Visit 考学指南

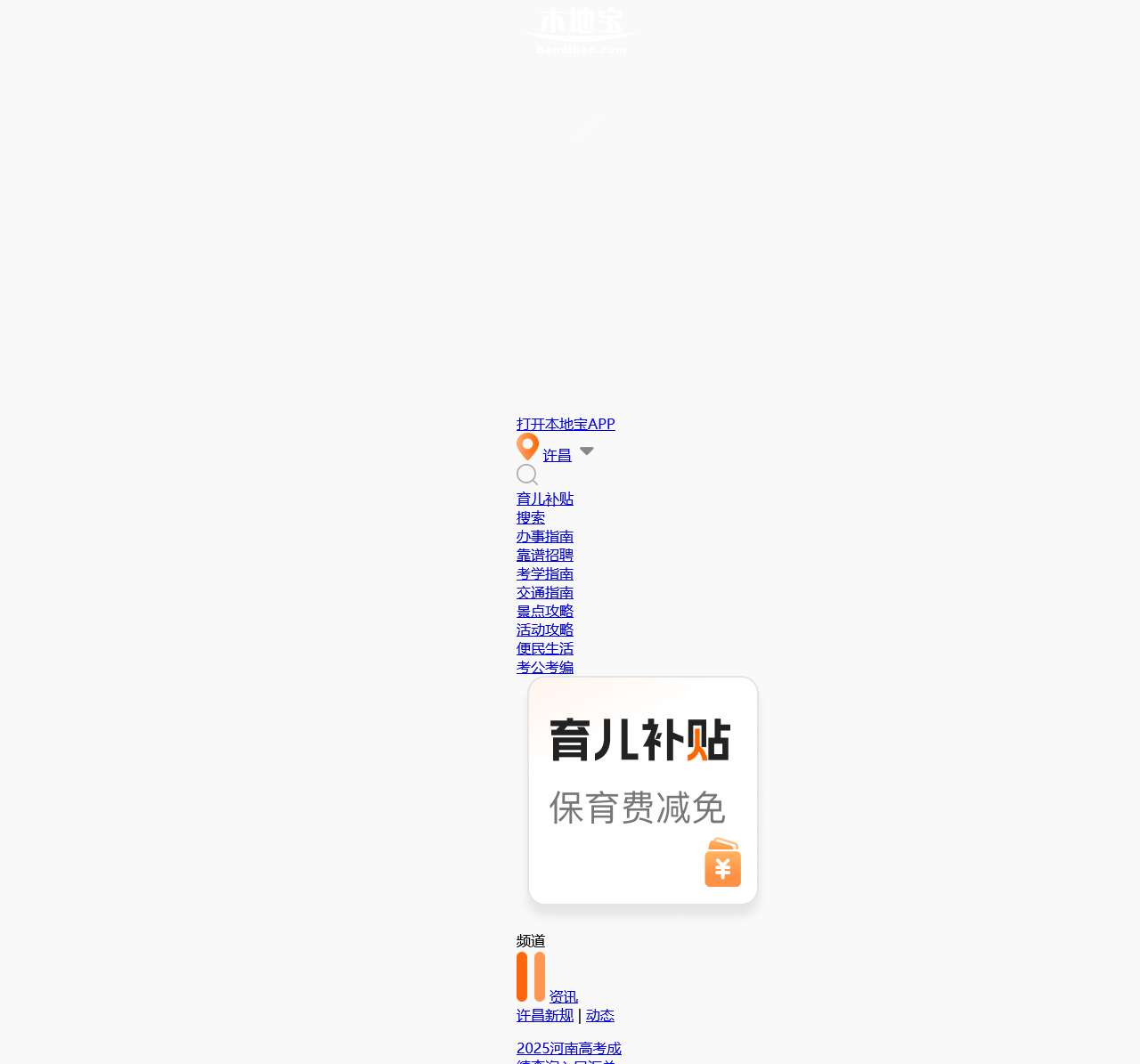pos(545,573)
